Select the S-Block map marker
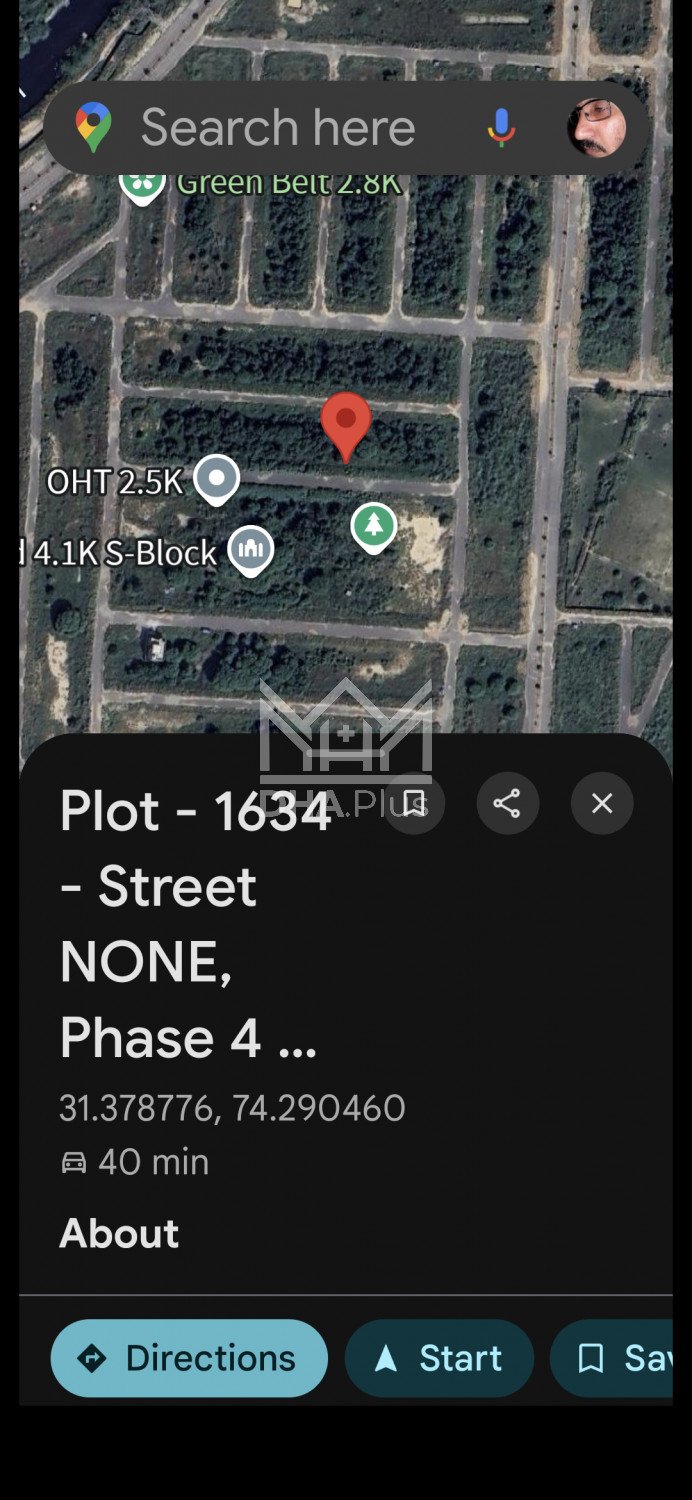Viewport: 692px width, 1500px height. coord(251,549)
